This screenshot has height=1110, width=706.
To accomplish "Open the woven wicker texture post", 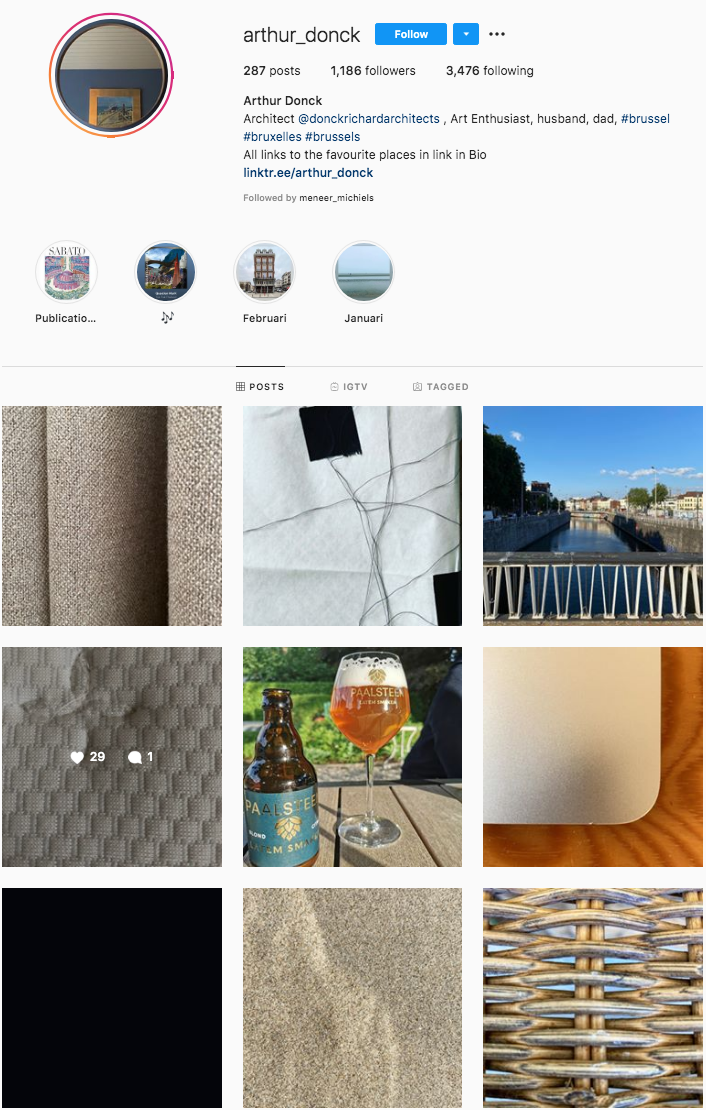I will click(x=592, y=997).
